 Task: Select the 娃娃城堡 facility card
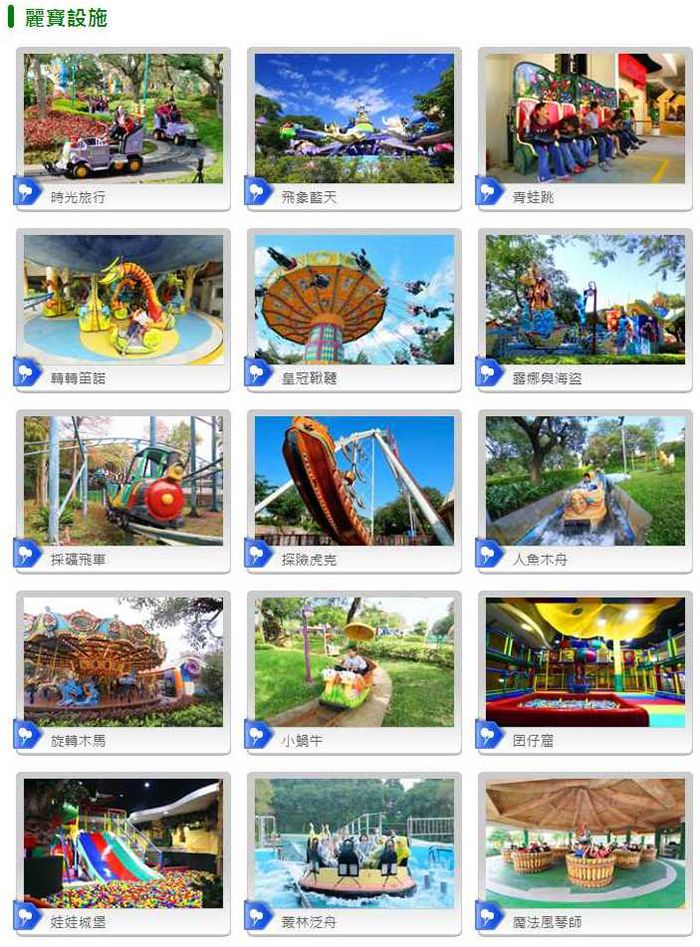click(124, 843)
